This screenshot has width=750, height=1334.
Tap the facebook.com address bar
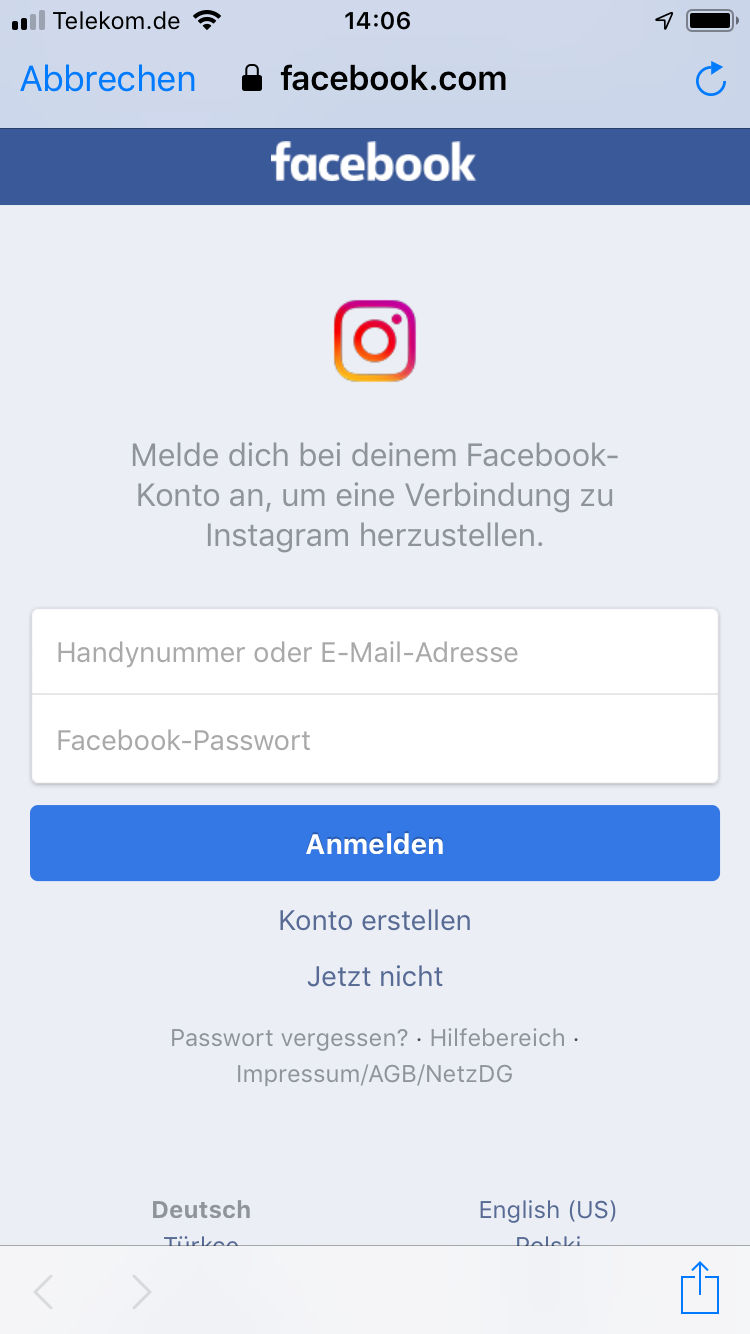point(375,79)
